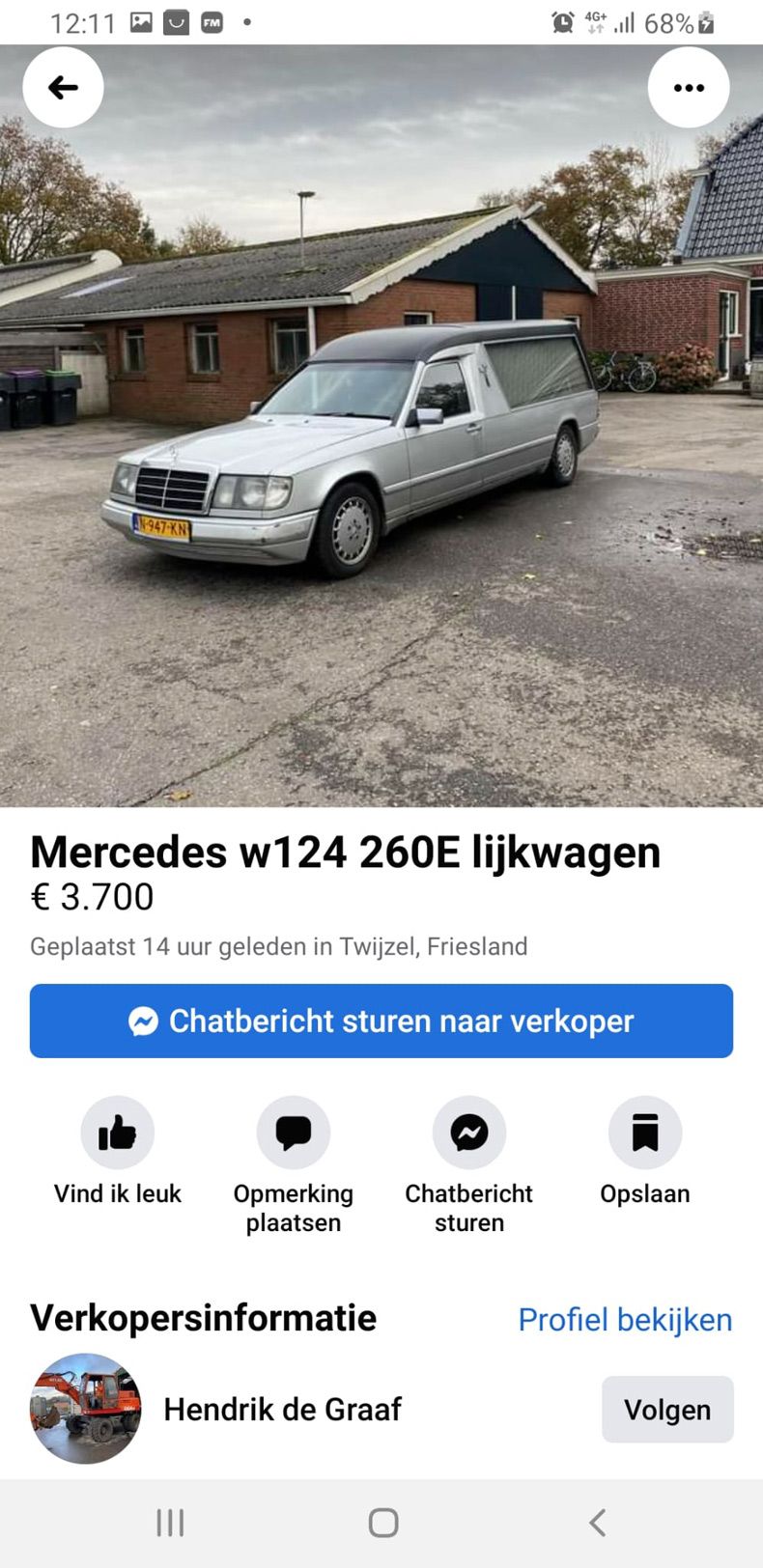Tap the seller's profile picture
The width and height of the screenshot is (763, 1568).
85,1409
